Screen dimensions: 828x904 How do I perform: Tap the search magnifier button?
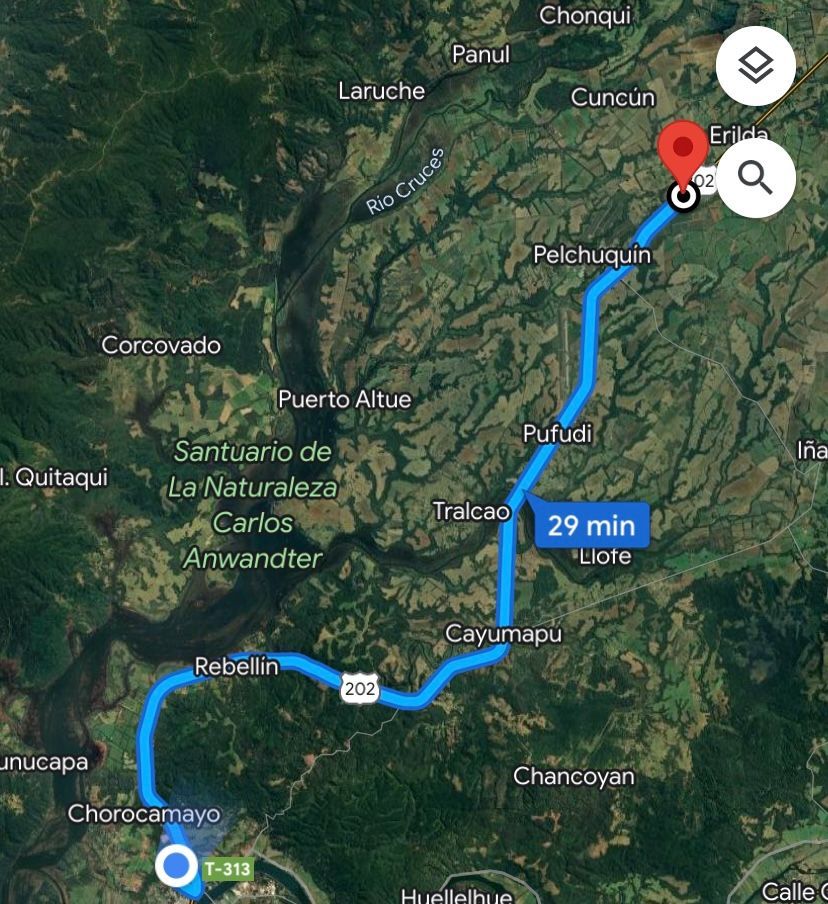tap(756, 179)
